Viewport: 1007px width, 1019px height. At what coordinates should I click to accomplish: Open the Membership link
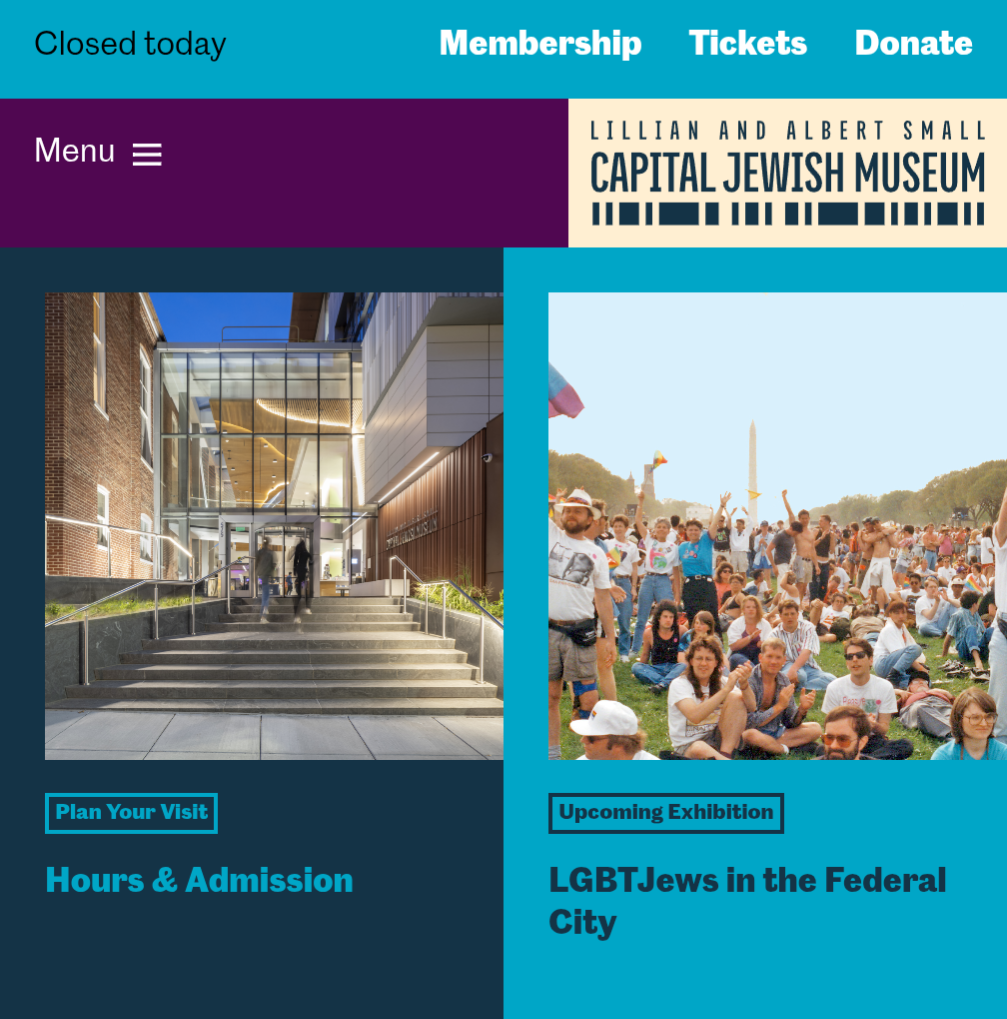(540, 43)
